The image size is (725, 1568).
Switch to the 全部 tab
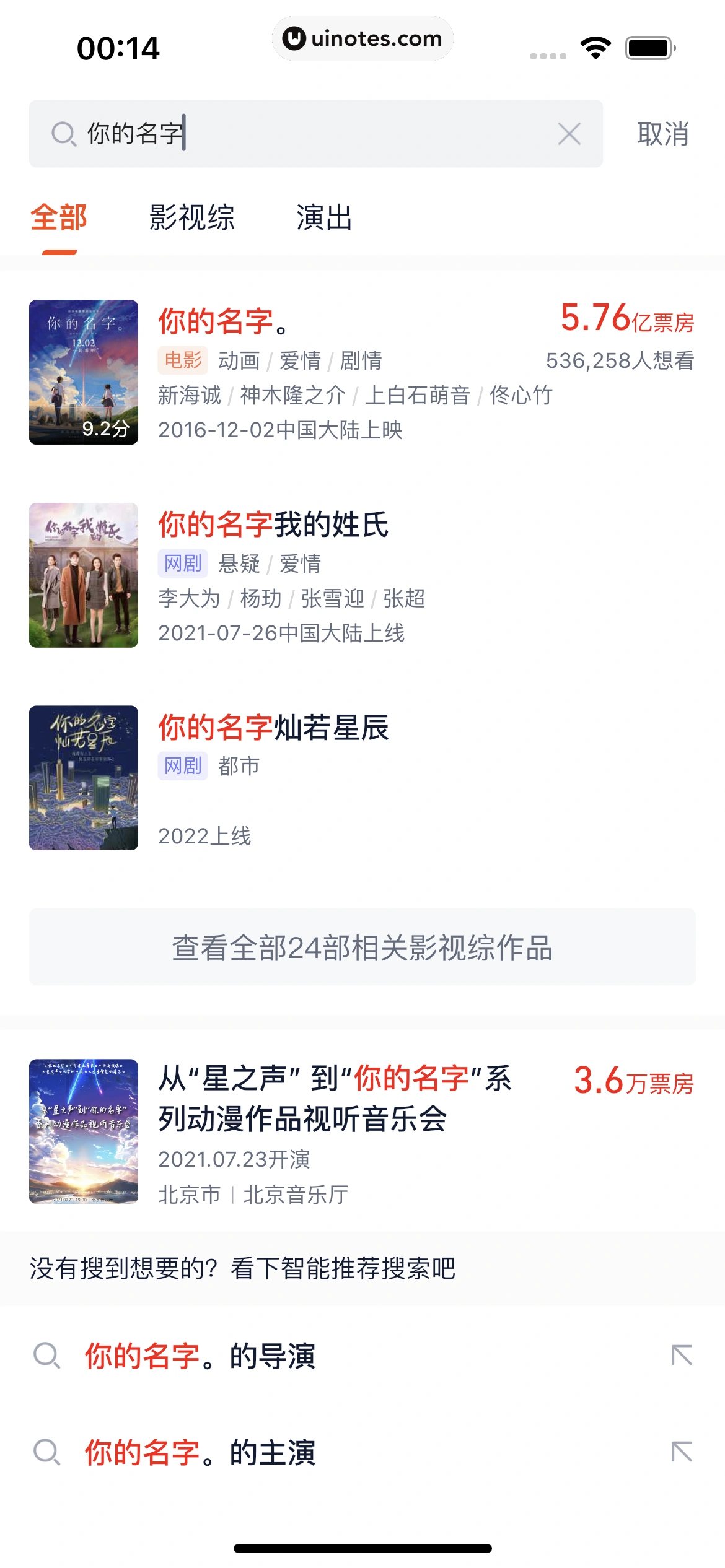pos(59,218)
